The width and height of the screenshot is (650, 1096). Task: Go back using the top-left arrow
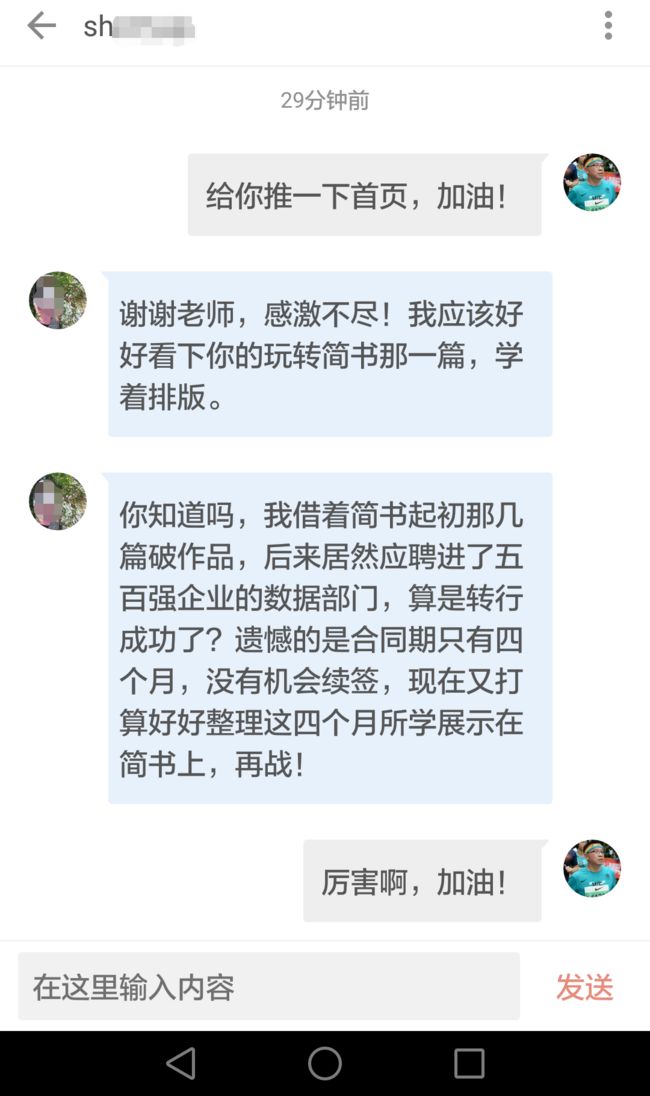point(41,27)
